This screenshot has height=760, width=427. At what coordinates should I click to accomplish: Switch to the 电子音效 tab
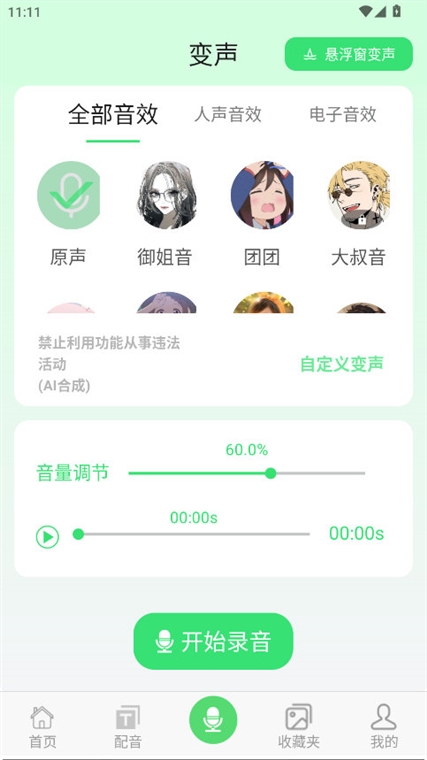[343, 114]
